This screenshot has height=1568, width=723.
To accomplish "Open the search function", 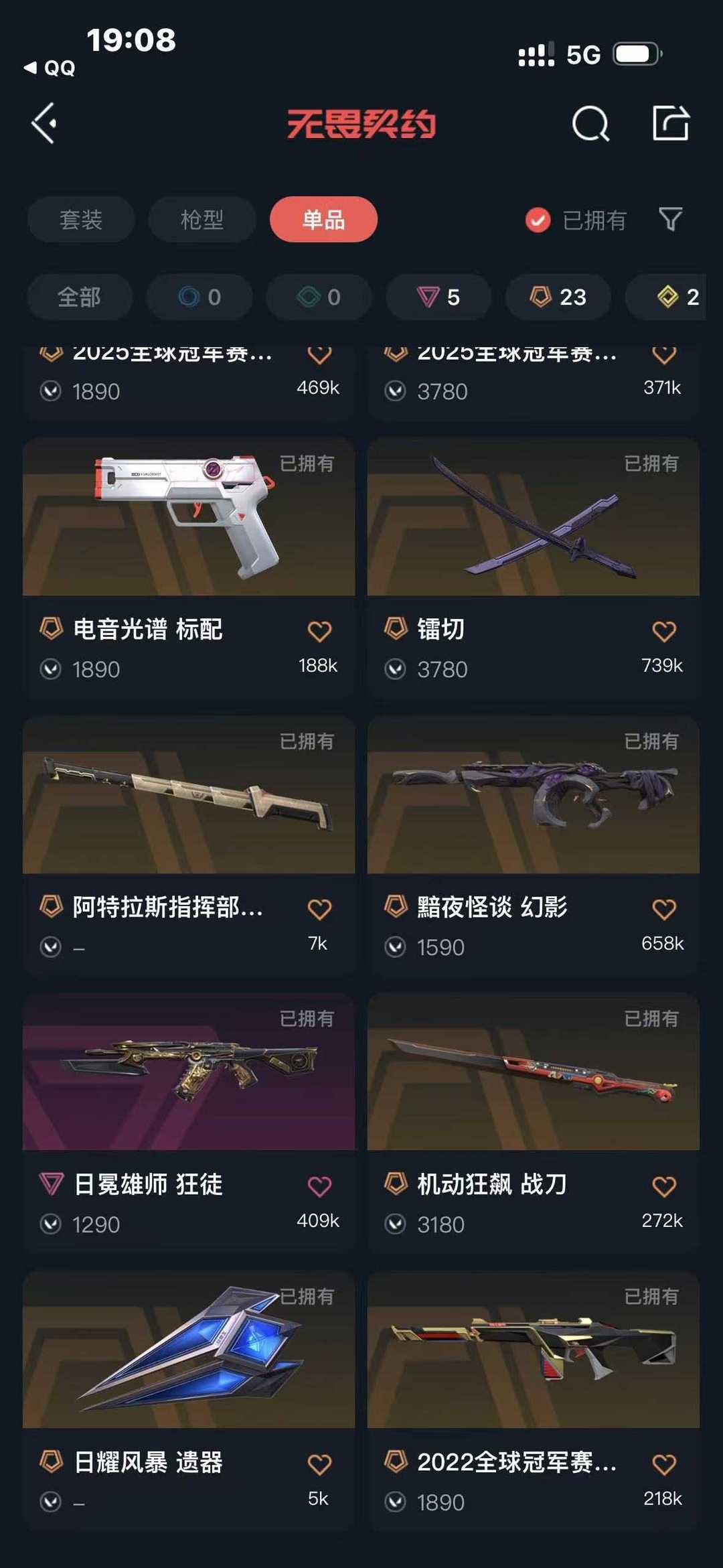I will 590,123.
